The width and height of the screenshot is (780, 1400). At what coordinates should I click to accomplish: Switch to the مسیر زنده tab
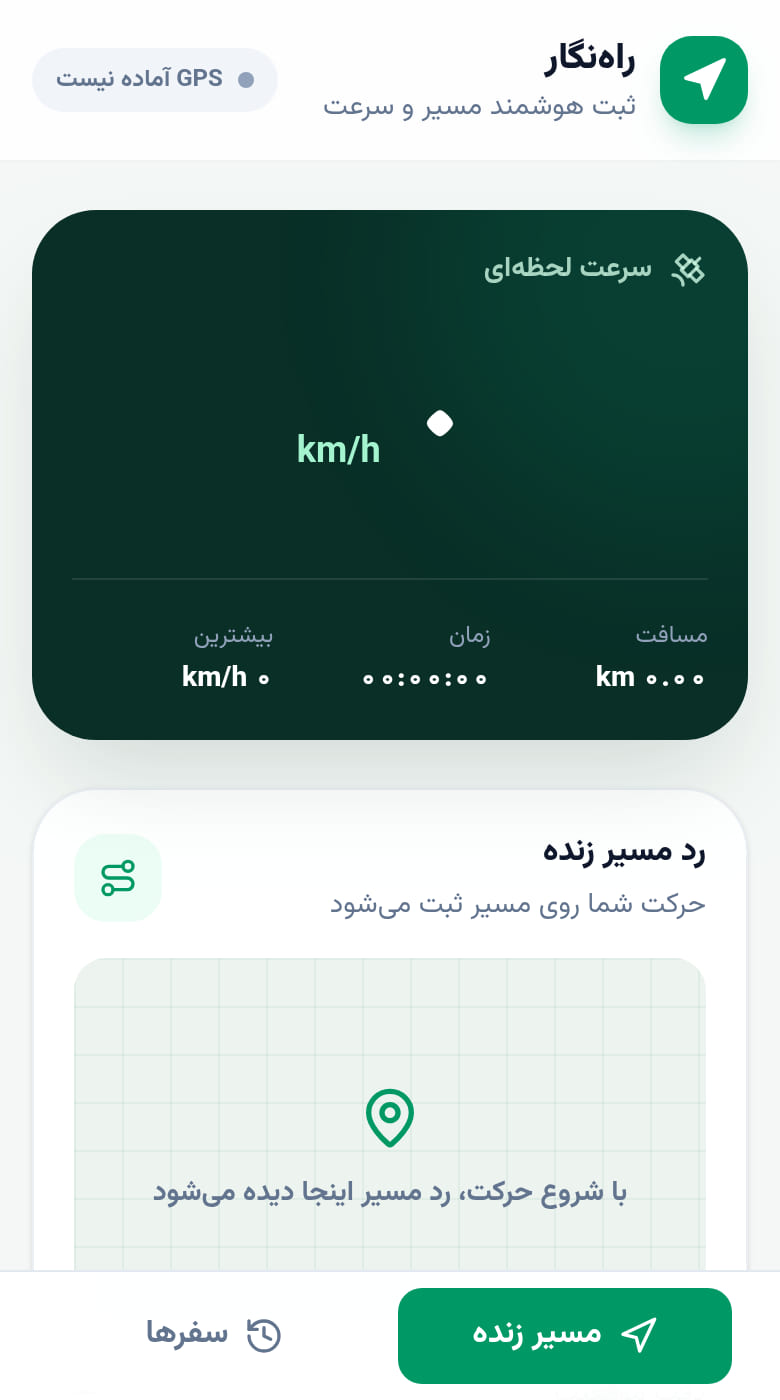[x=565, y=1335]
